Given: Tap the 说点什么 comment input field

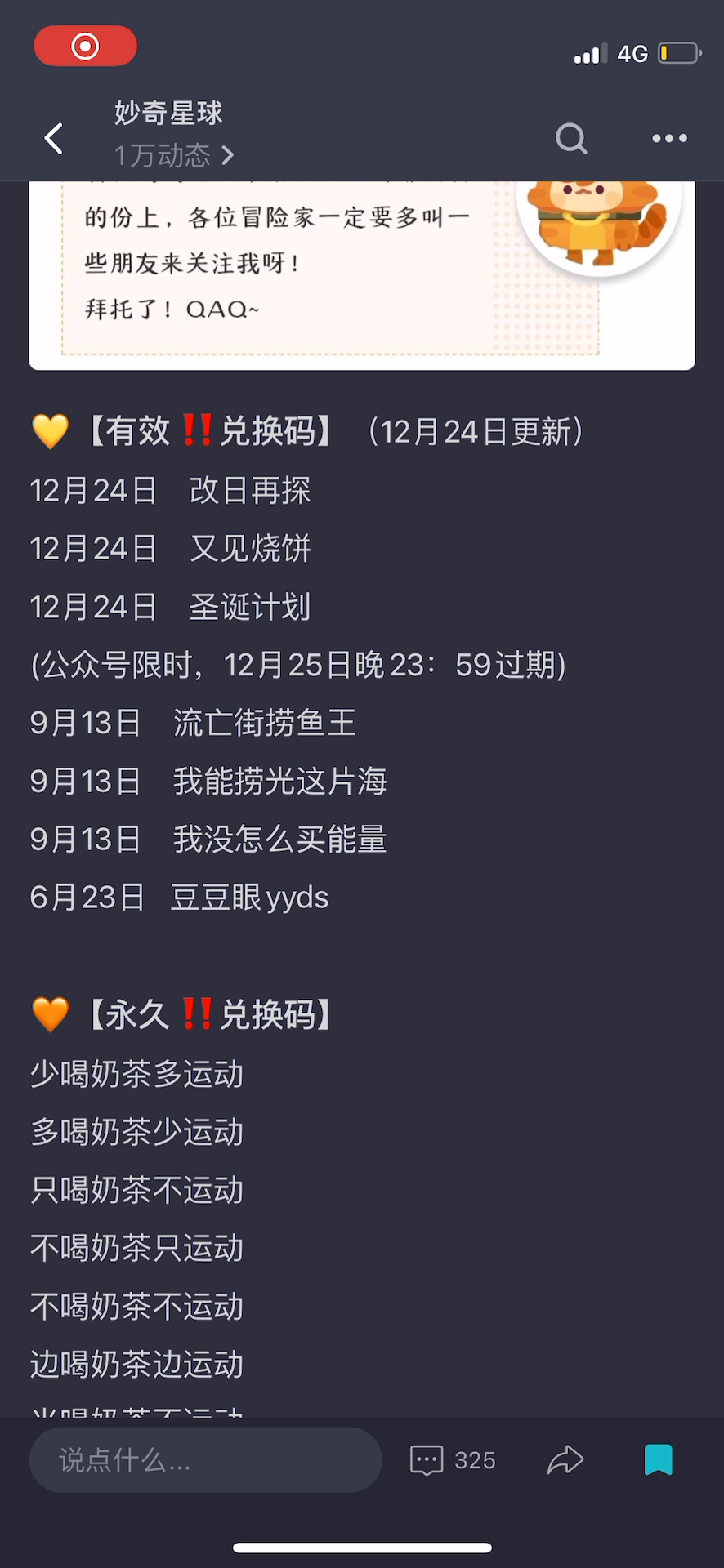Looking at the screenshot, I should pyautogui.click(x=205, y=1460).
